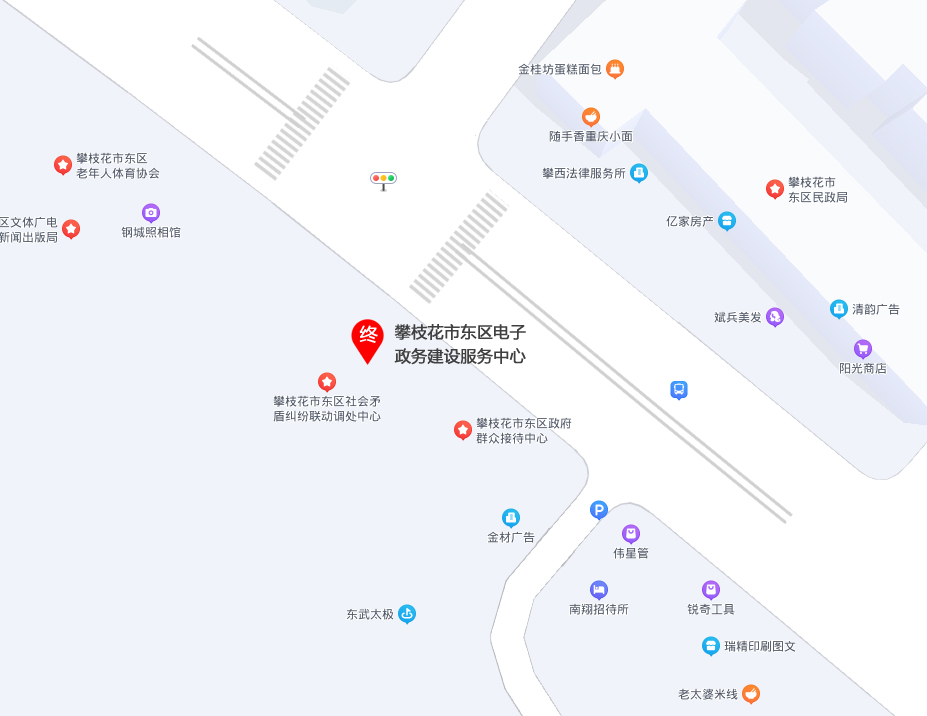The height and width of the screenshot is (716, 927).
Task: Tap the 金材广告 marker
Action: (x=511, y=517)
